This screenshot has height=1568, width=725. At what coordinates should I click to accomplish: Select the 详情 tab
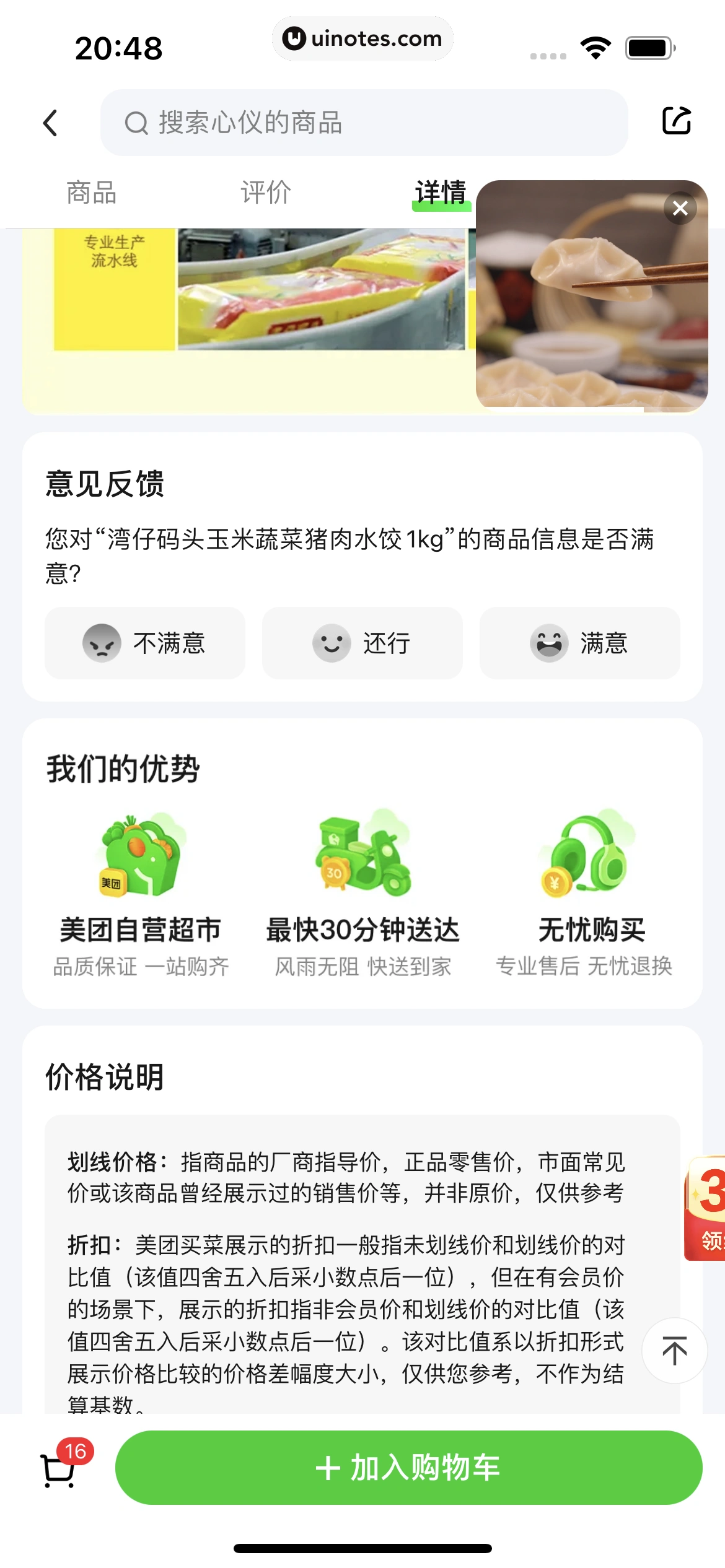[440, 193]
